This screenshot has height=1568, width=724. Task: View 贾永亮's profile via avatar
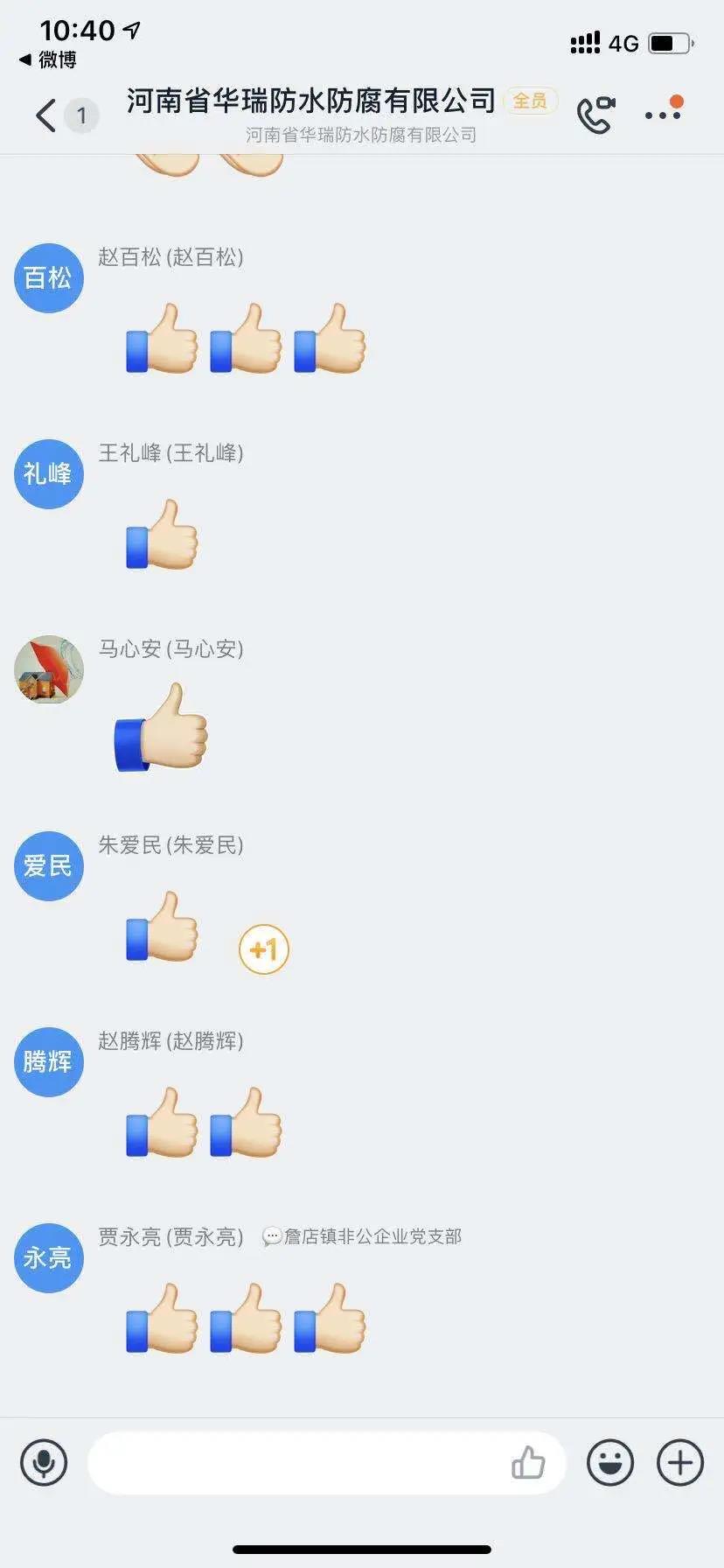[49, 1258]
